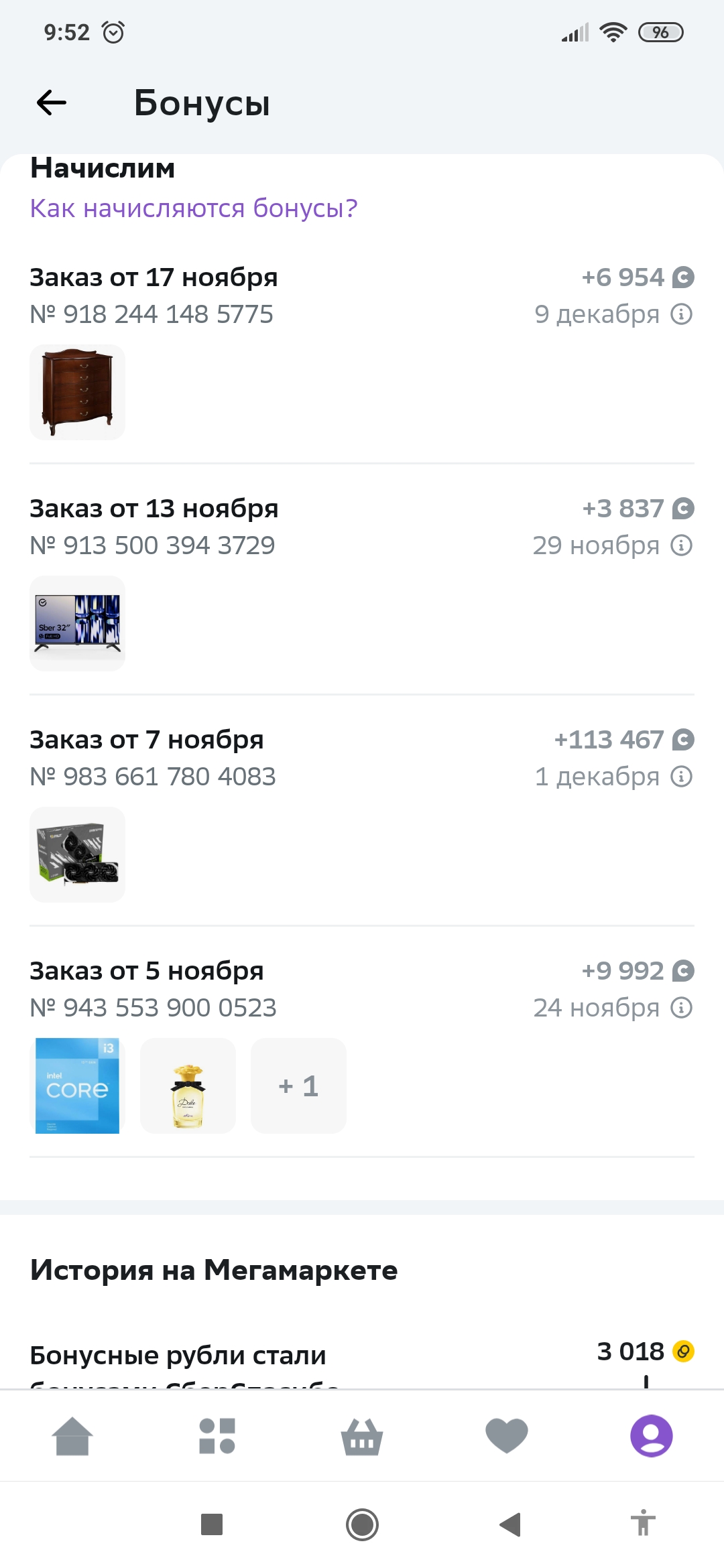Image resolution: width=724 pixels, height=1568 pixels.
Task: Show info for the 29 ноября accrual date
Action: [x=682, y=545]
